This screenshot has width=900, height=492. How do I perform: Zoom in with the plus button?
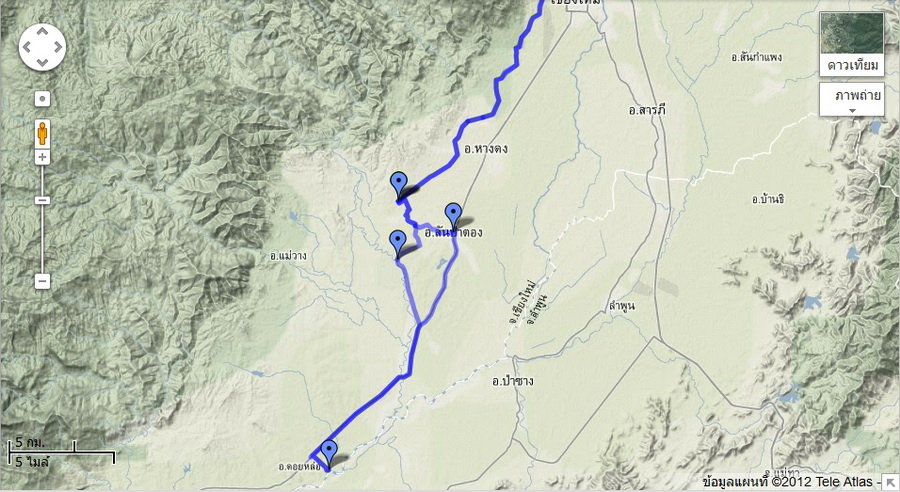point(42,157)
